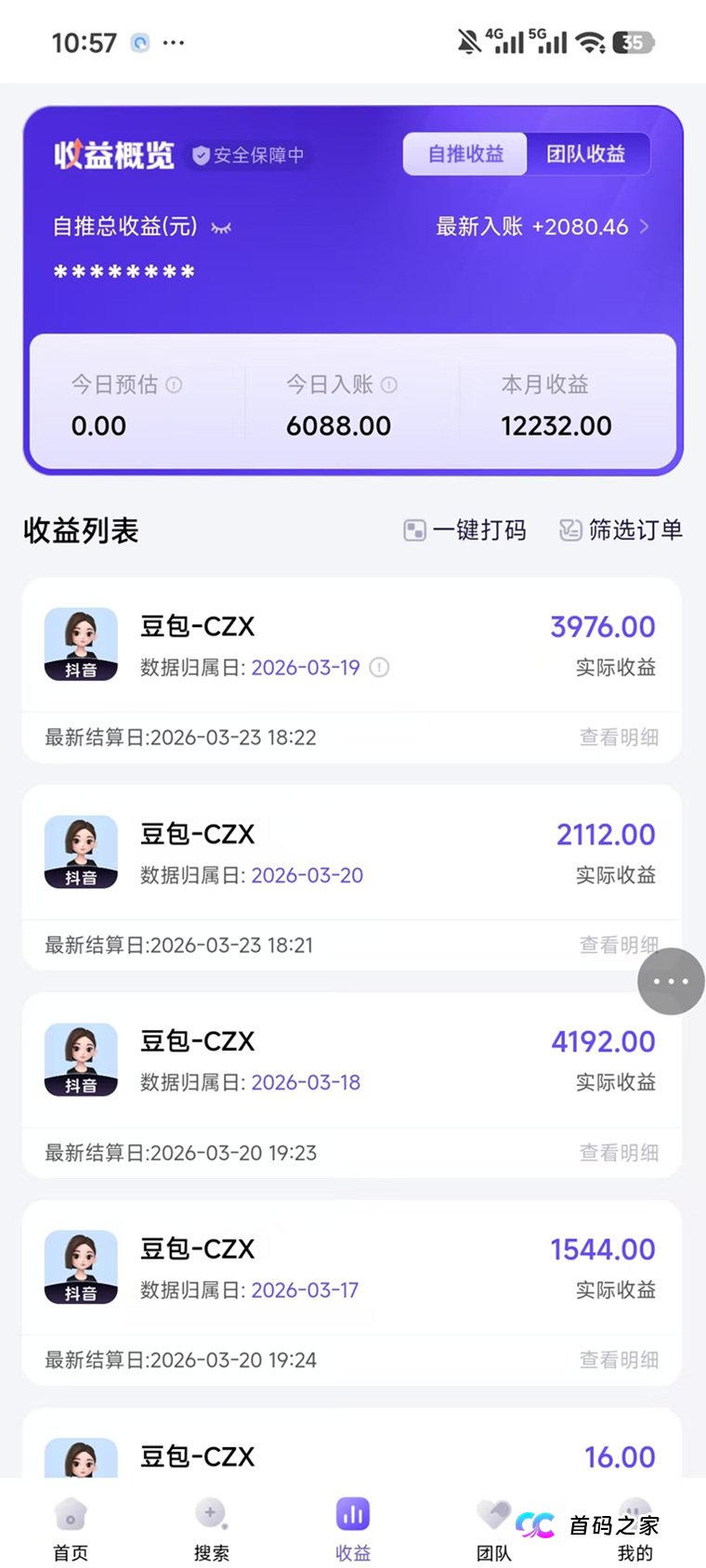Open the 筛选订单 order filter
This screenshot has height=1568, width=706.
(x=620, y=530)
